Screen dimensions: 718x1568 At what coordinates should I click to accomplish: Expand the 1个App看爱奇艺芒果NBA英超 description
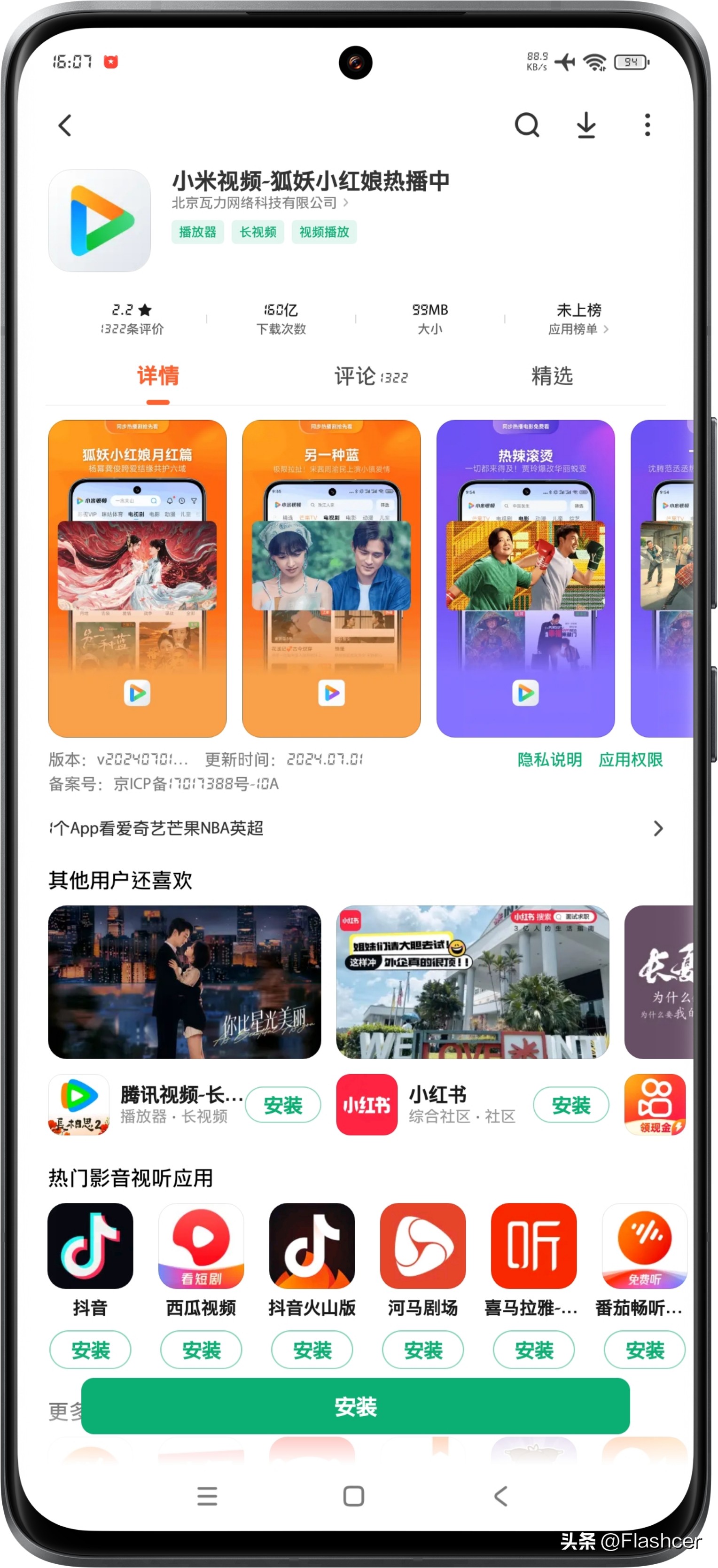coord(355,828)
